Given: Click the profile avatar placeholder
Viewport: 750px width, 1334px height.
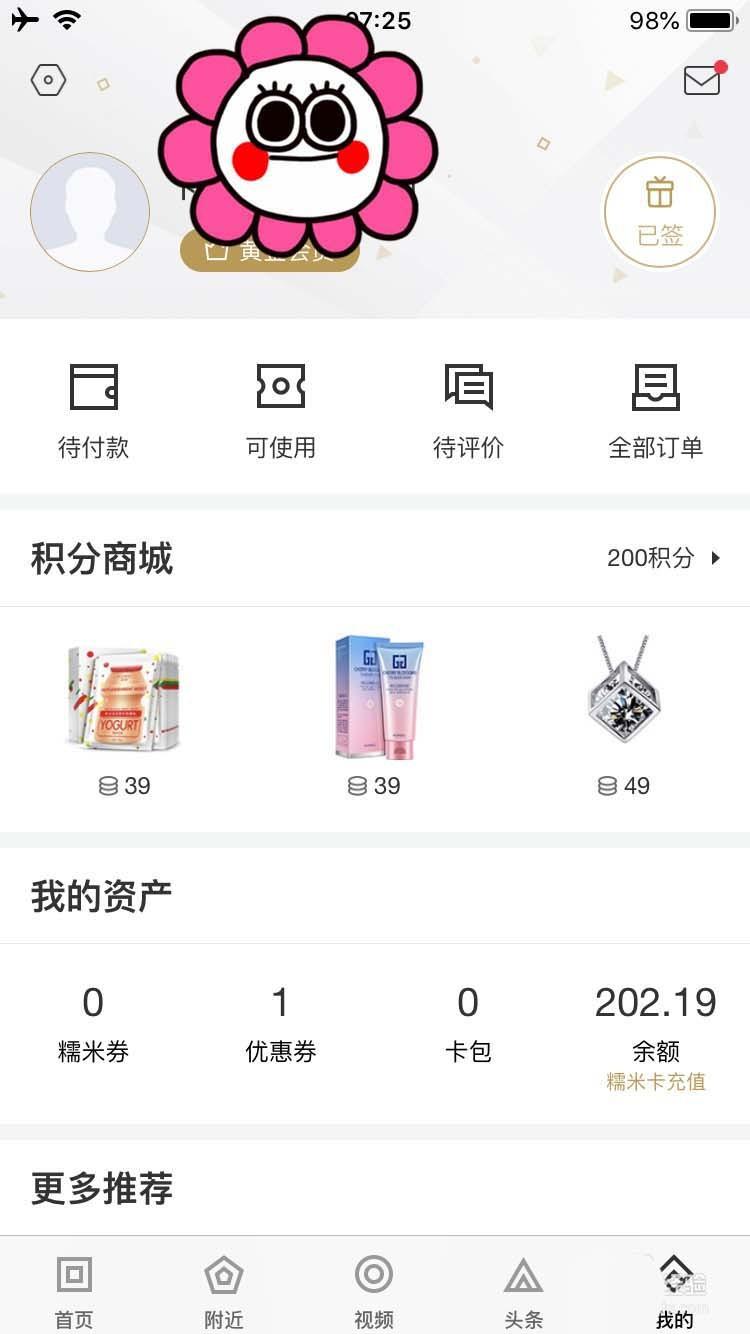Looking at the screenshot, I should (90, 212).
